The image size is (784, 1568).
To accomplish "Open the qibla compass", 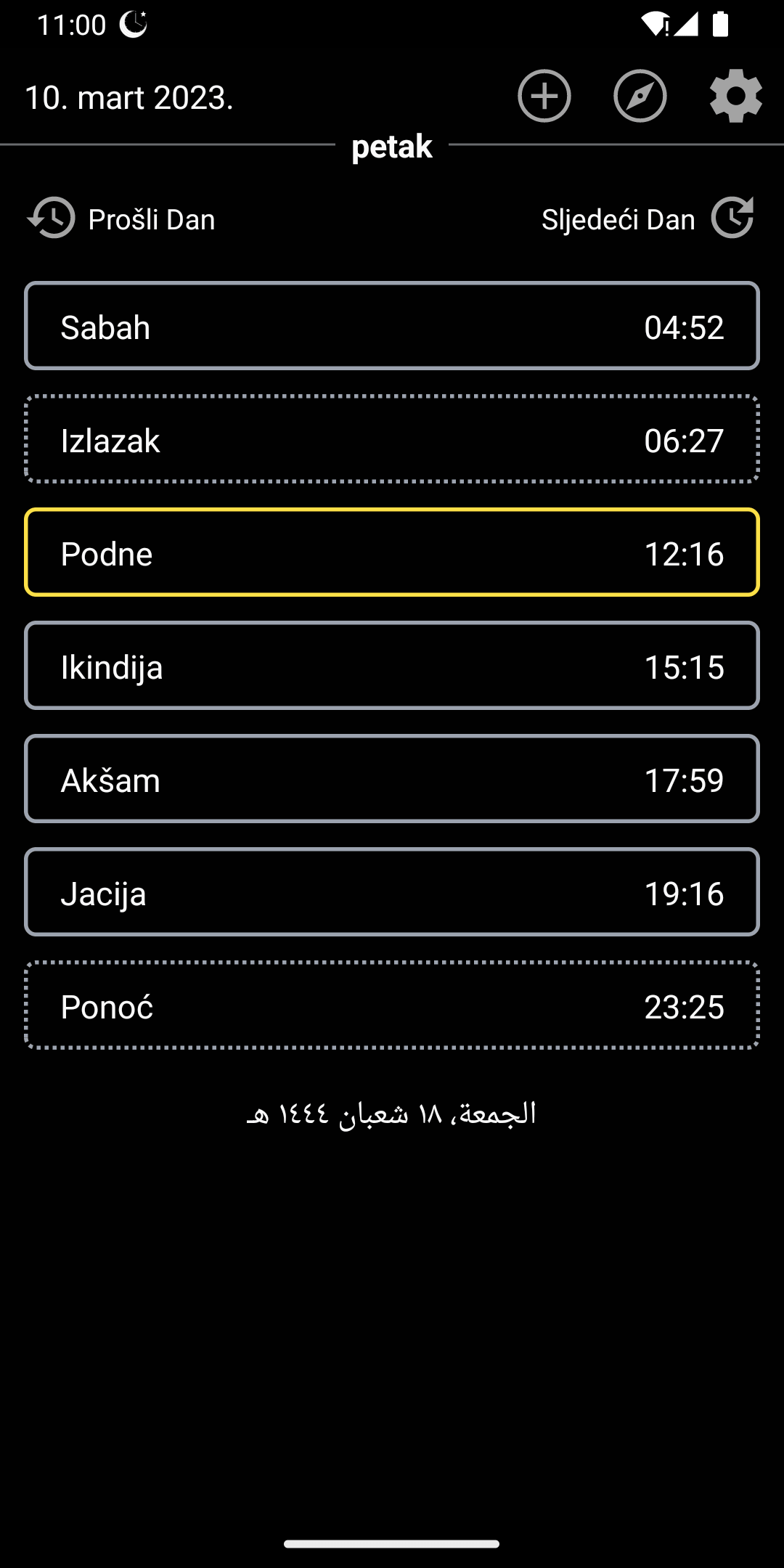I will 640,96.
